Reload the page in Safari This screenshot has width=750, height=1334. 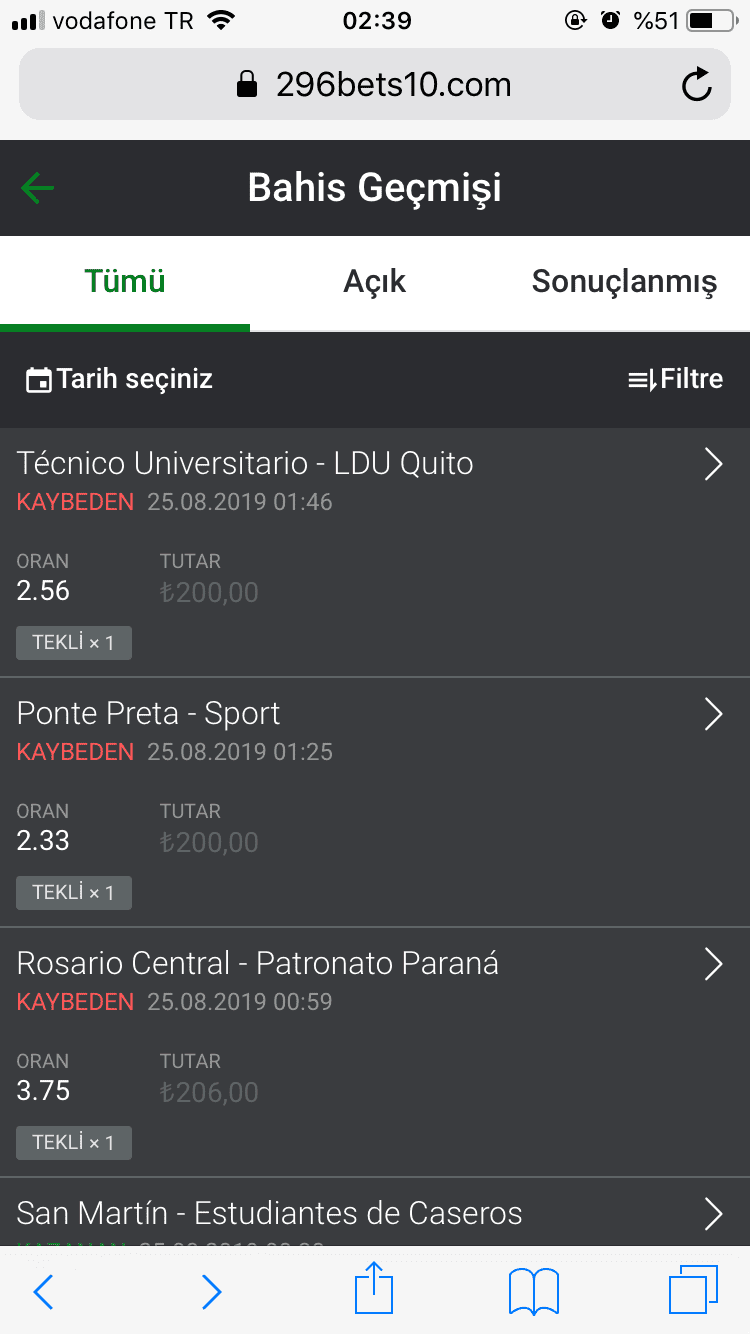(x=697, y=85)
